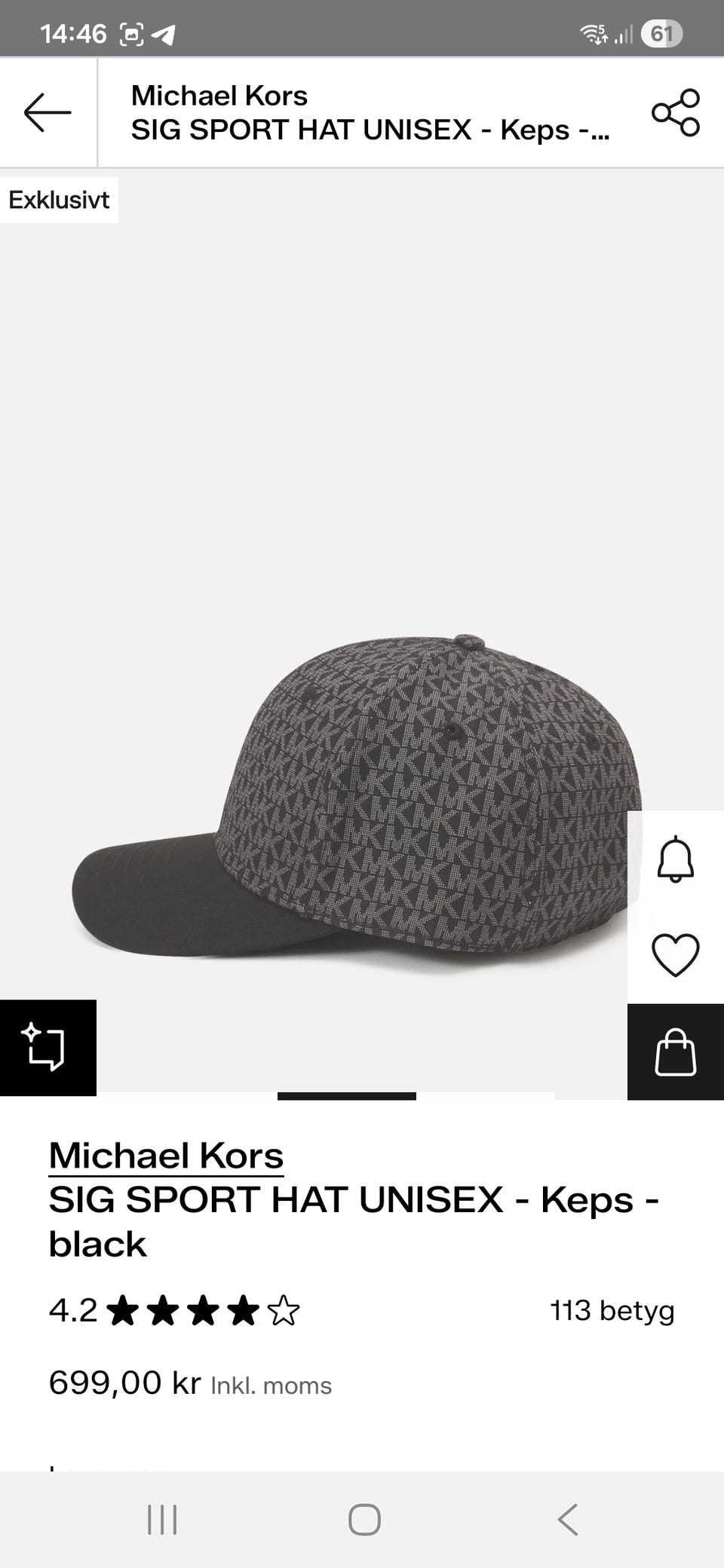The image size is (724, 1568).
Task: Share this Michael Kors cap
Action: click(x=676, y=112)
